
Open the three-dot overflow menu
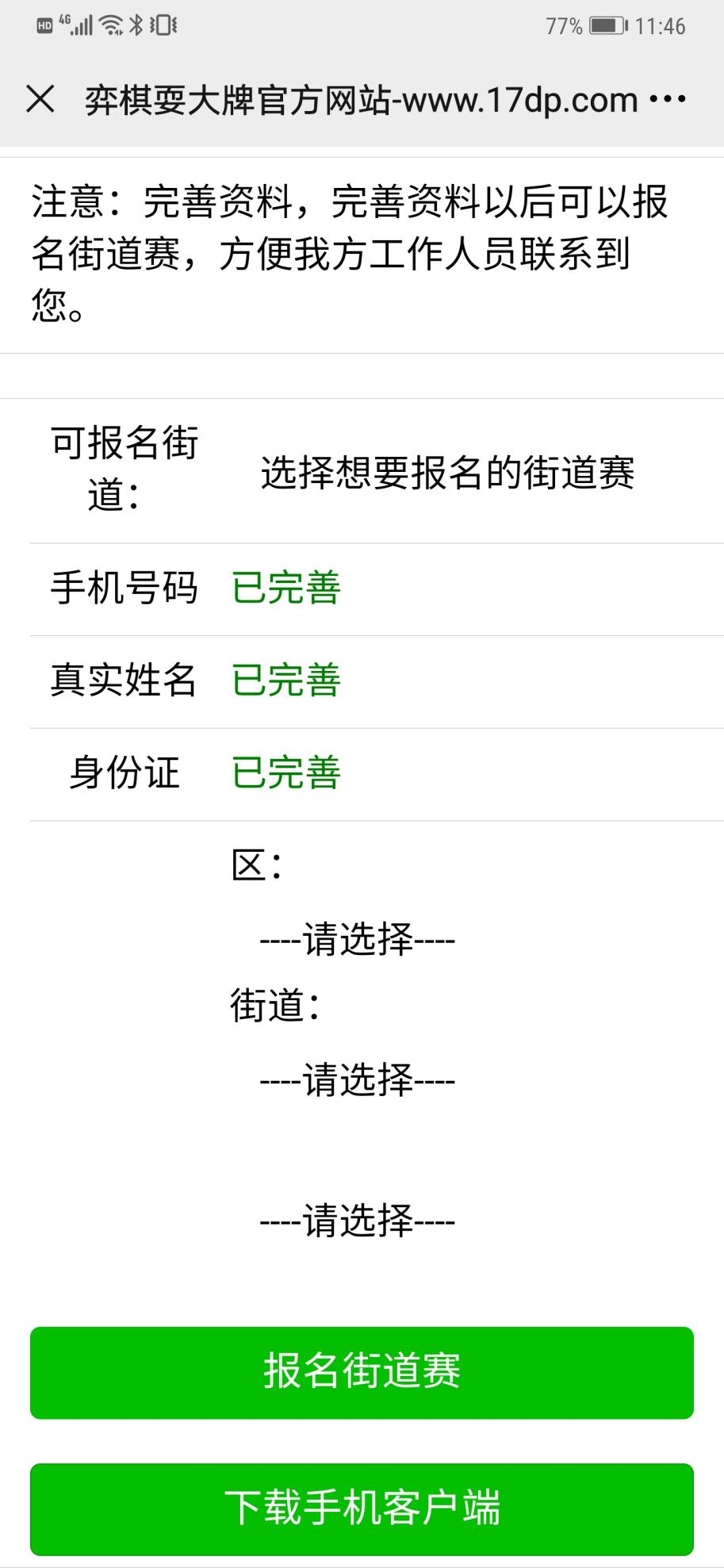click(x=666, y=101)
